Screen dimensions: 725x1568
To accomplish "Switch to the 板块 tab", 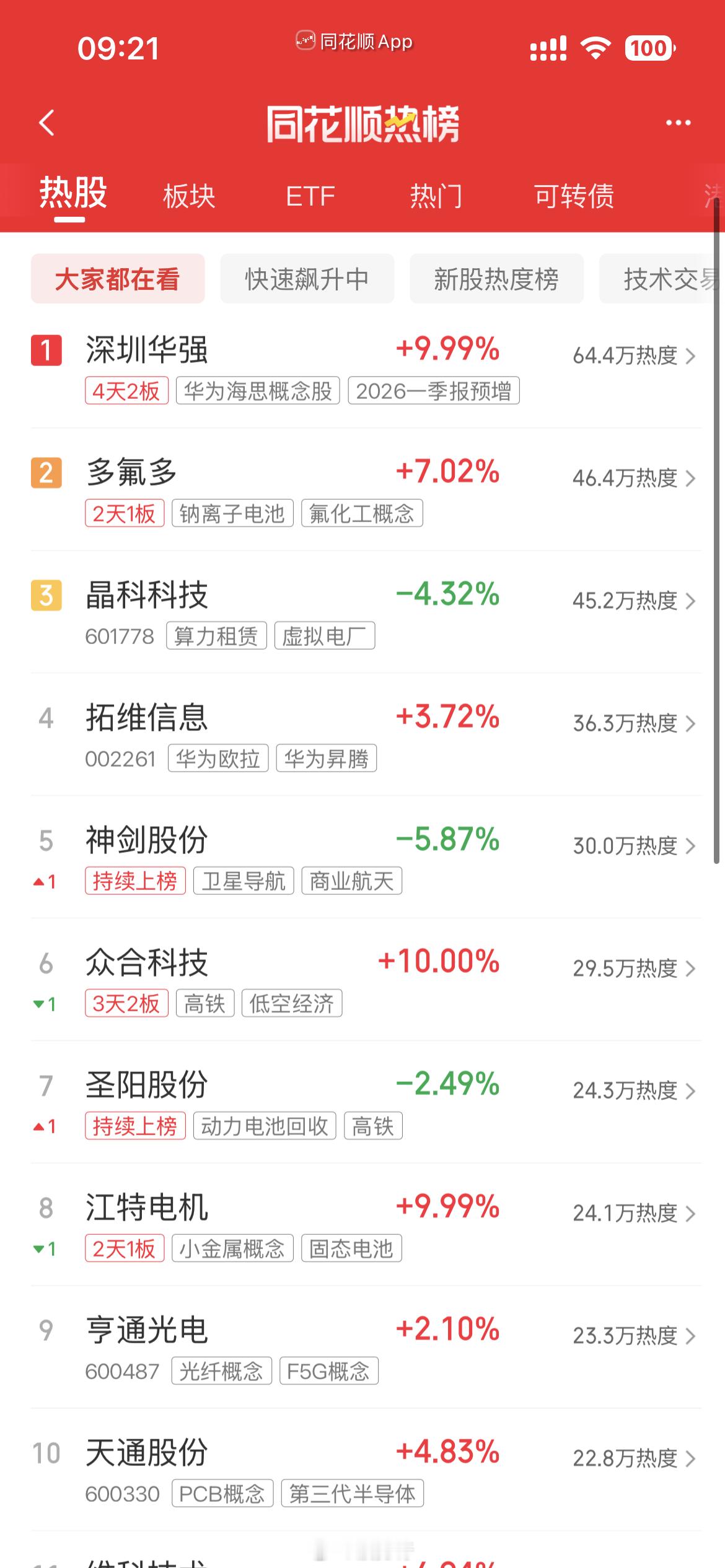I will 188,196.
